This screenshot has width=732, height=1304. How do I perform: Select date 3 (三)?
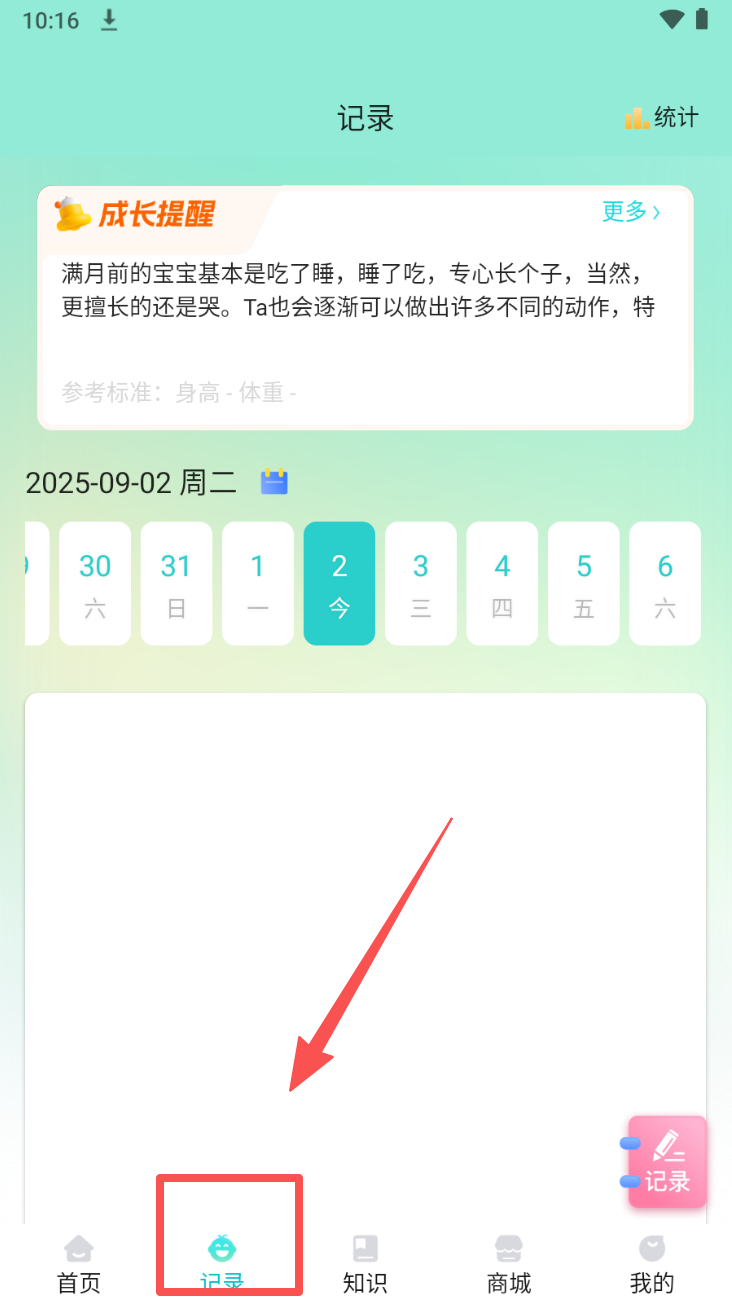(x=421, y=583)
